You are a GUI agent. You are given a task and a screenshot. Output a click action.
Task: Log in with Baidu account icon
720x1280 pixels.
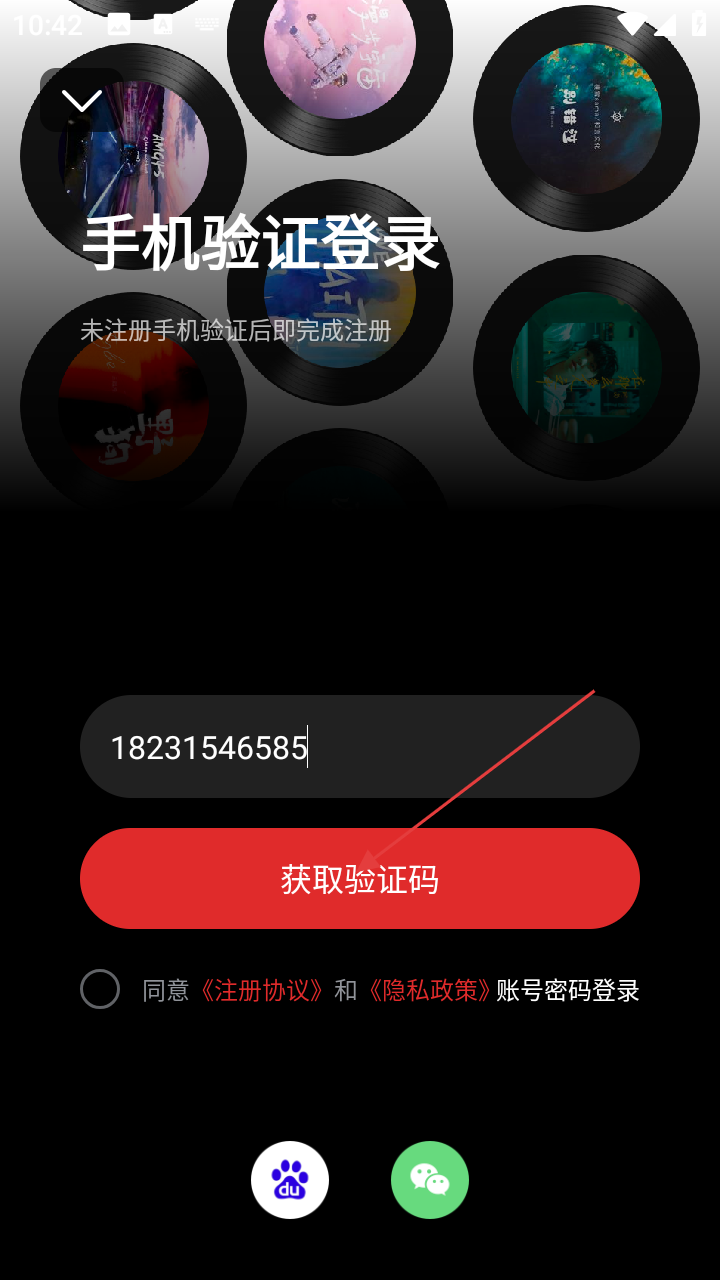[290, 1180]
